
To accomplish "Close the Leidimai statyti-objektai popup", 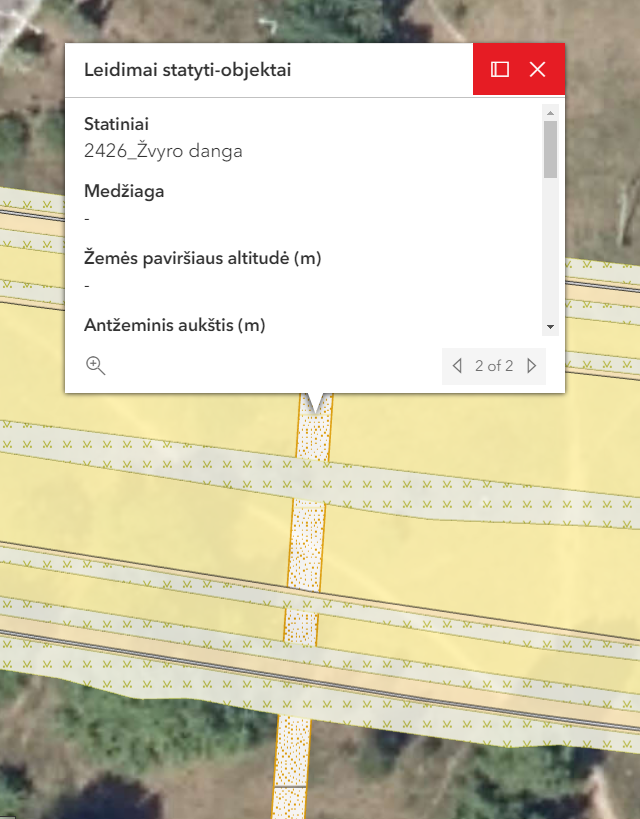I will pyautogui.click(x=537, y=69).
